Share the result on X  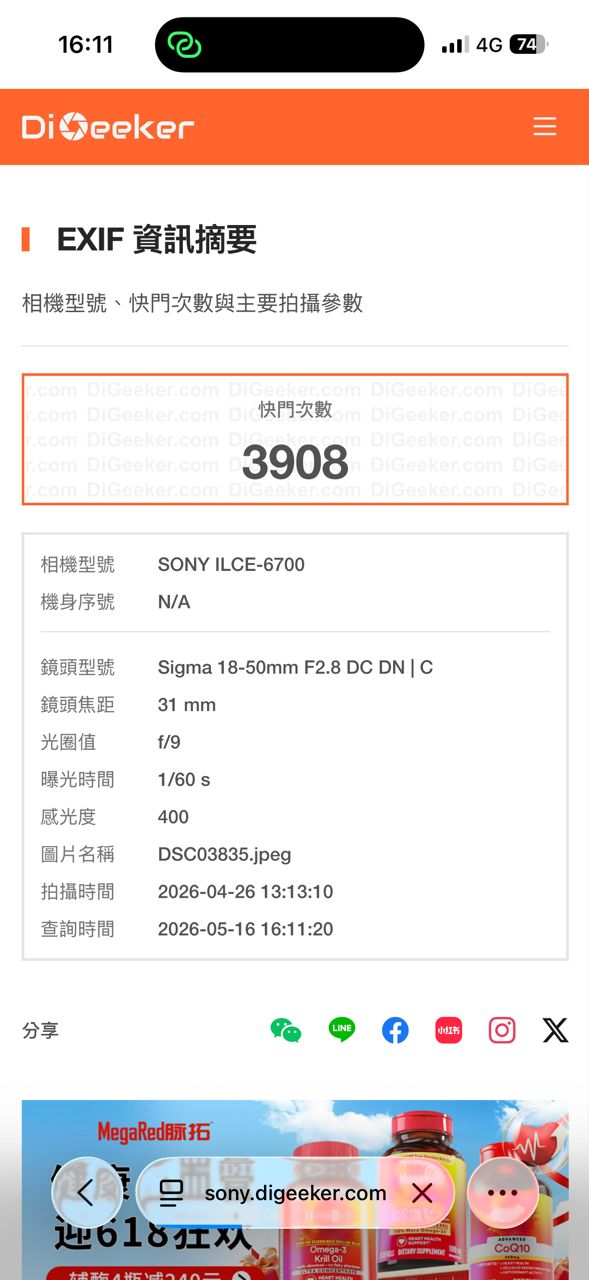[555, 1030]
